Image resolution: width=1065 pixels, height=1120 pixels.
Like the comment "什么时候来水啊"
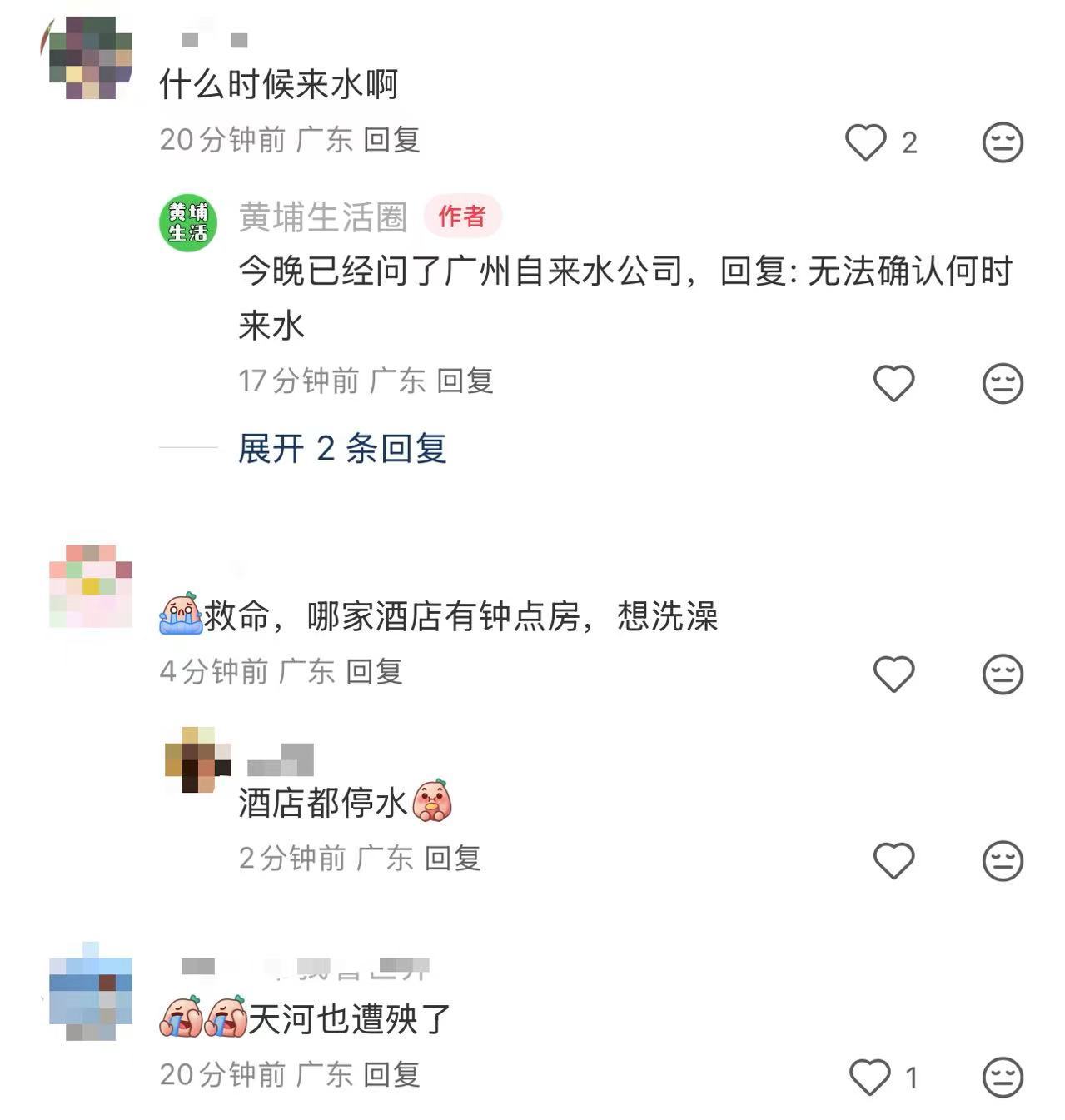click(866, 142)
